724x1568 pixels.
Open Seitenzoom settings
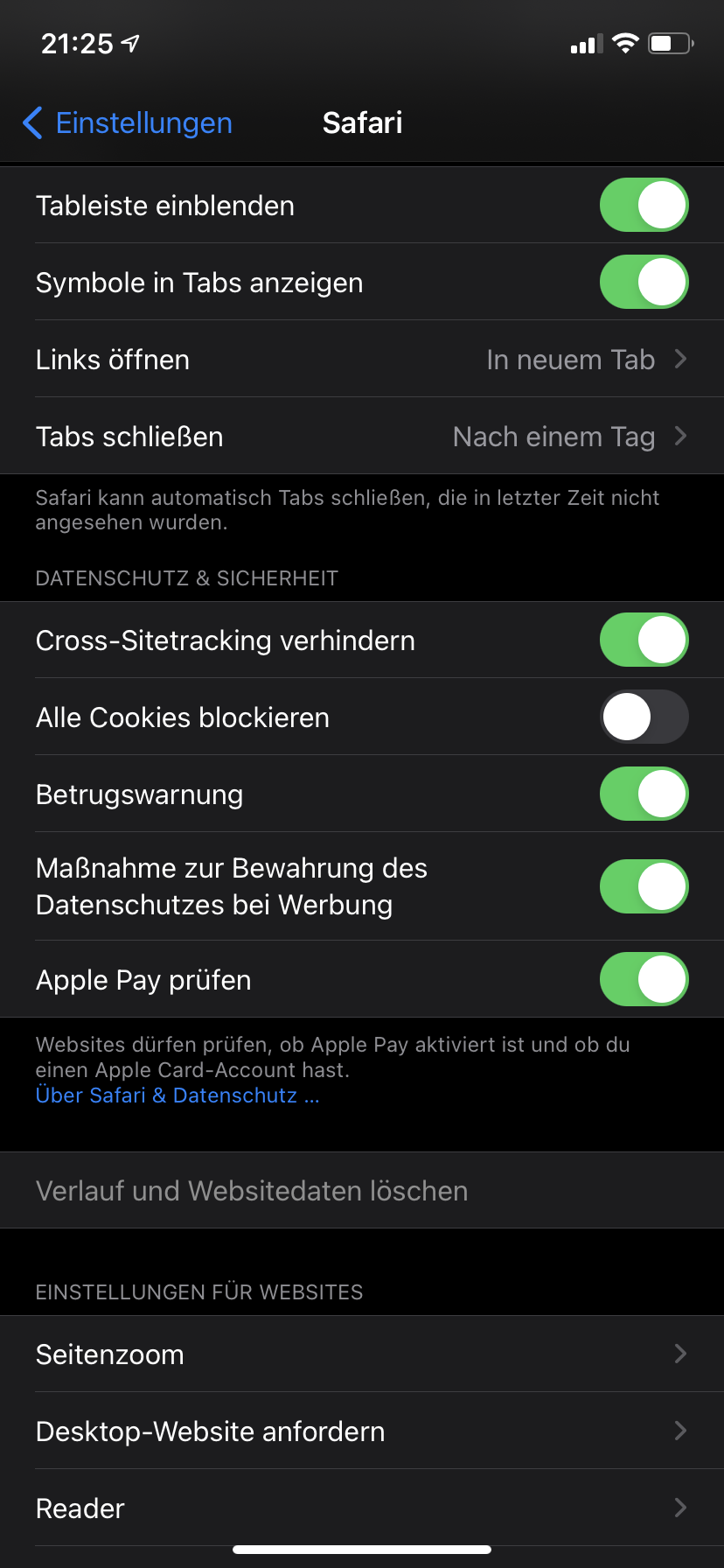(362, 1354)
